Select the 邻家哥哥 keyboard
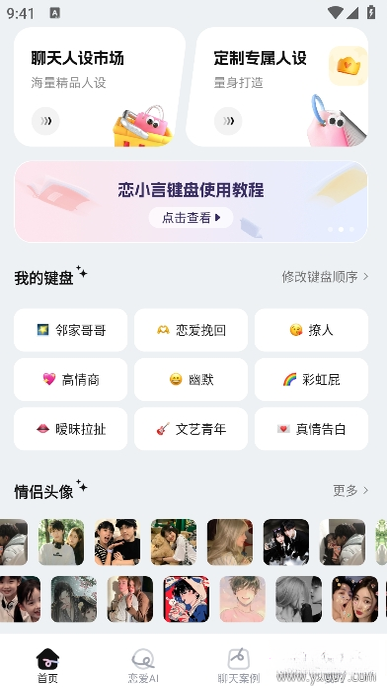 coord(71,330)
